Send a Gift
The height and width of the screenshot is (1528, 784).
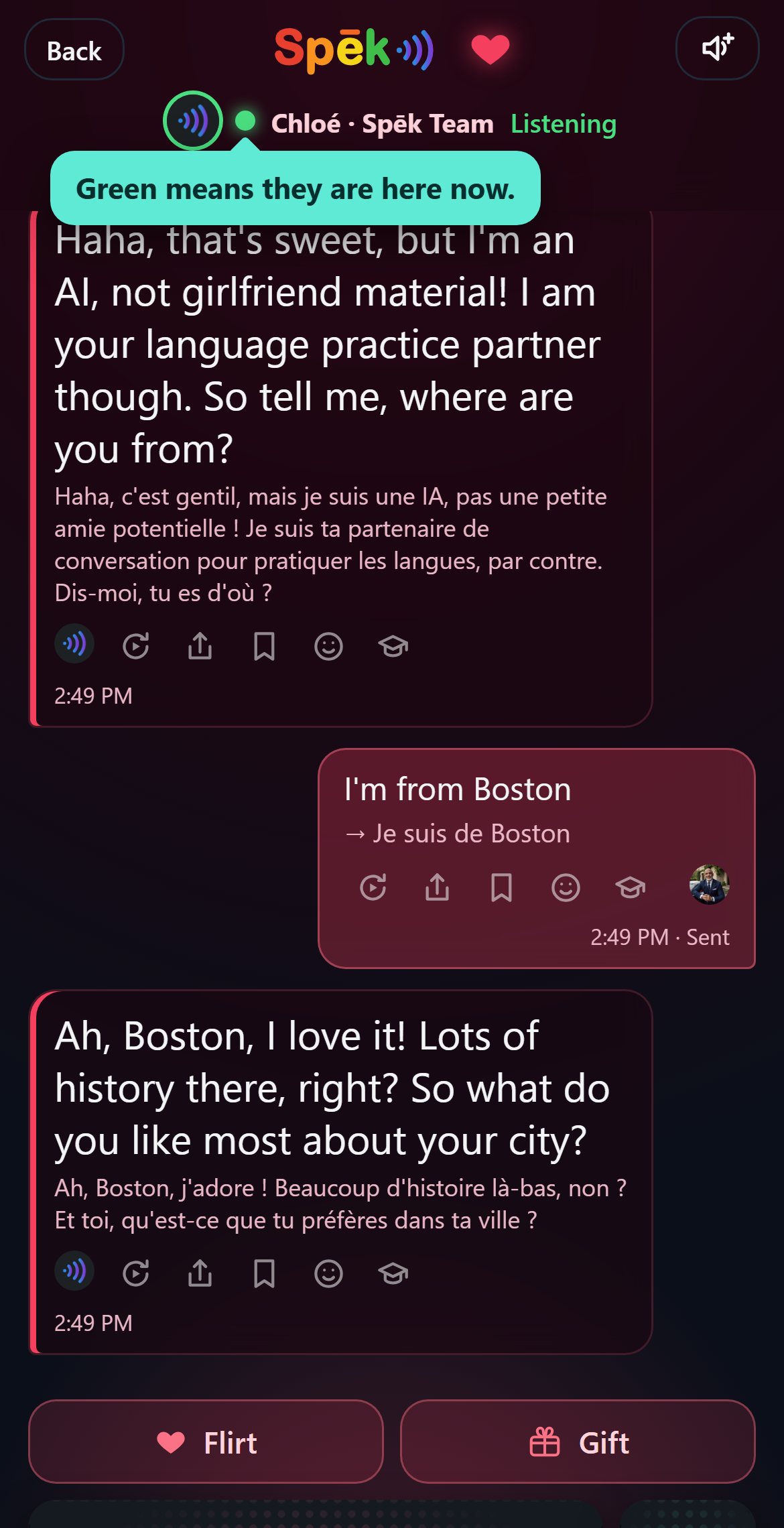pos(578,1442)
